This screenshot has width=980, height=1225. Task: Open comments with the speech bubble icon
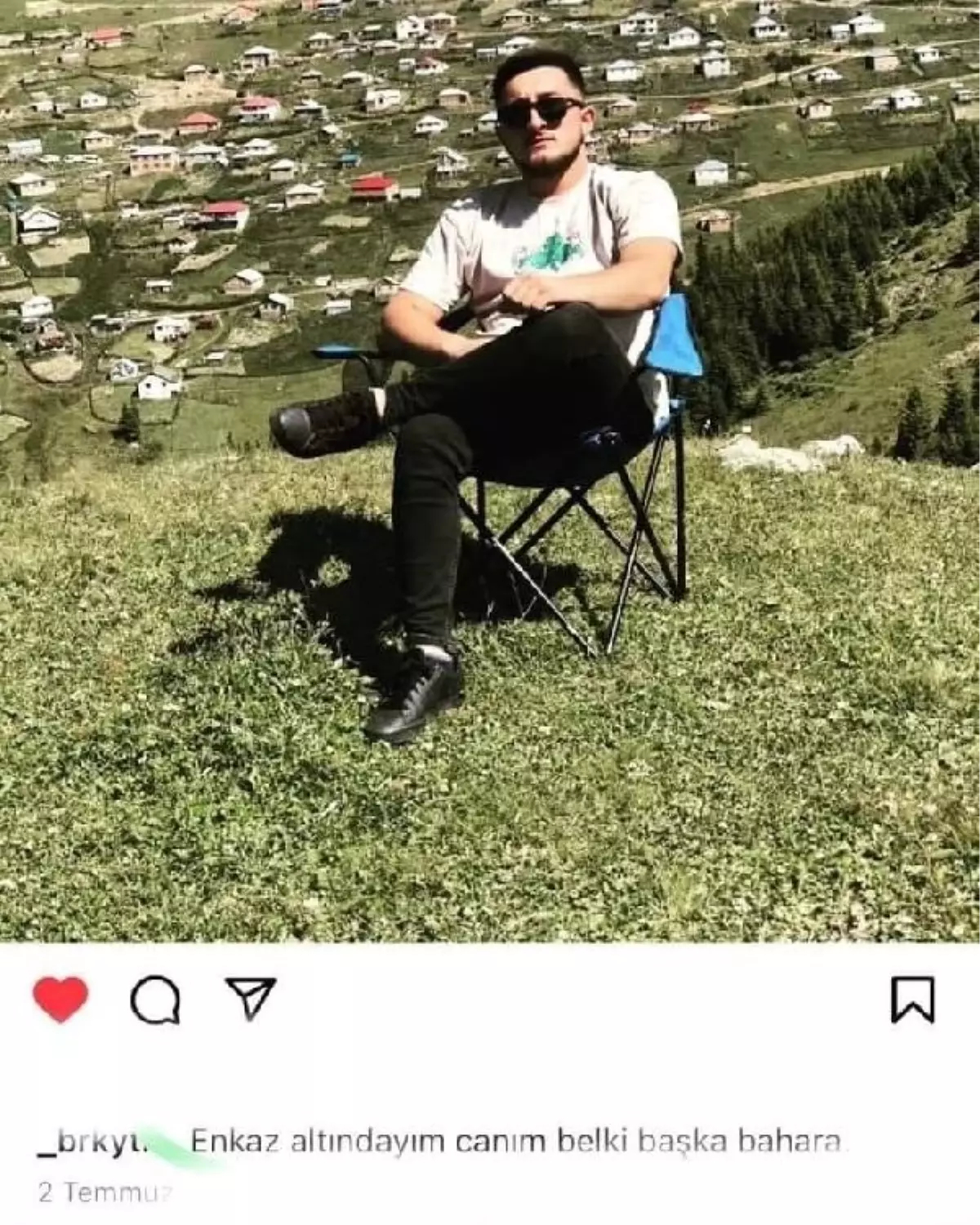(x=155, y=1000)
